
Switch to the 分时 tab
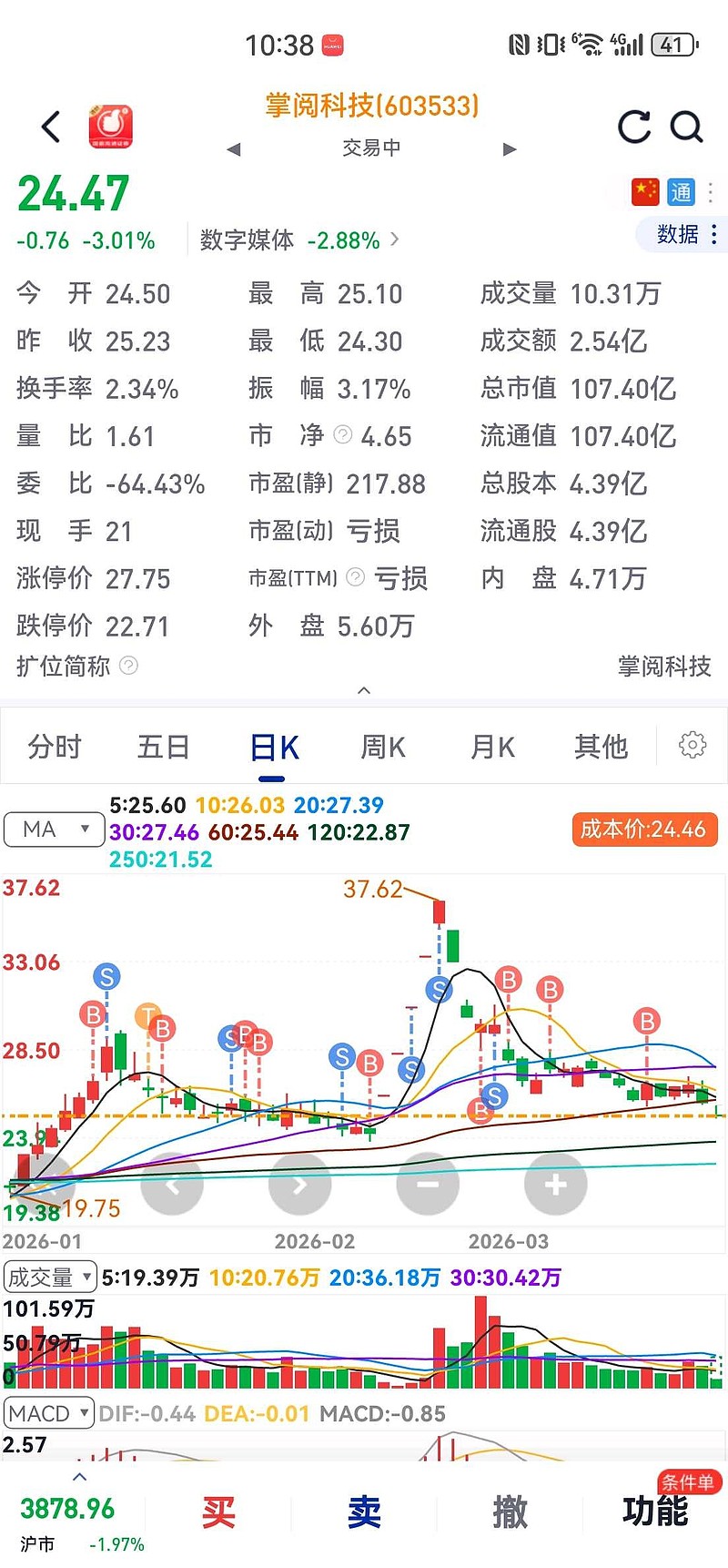(52, 746)
